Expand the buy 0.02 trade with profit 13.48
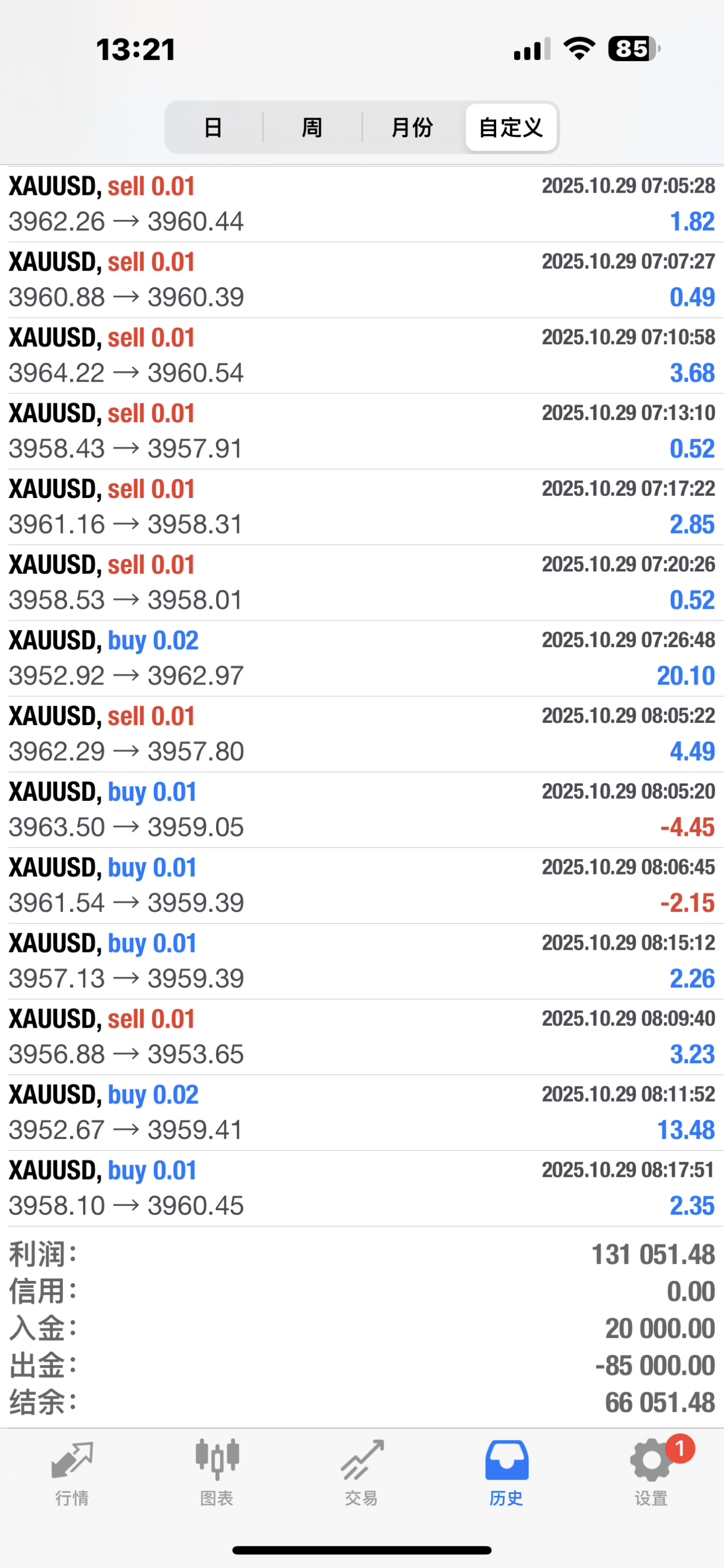Image resolution: width=724 pixels, height=1568 pixels. (x=361, y=1112)
